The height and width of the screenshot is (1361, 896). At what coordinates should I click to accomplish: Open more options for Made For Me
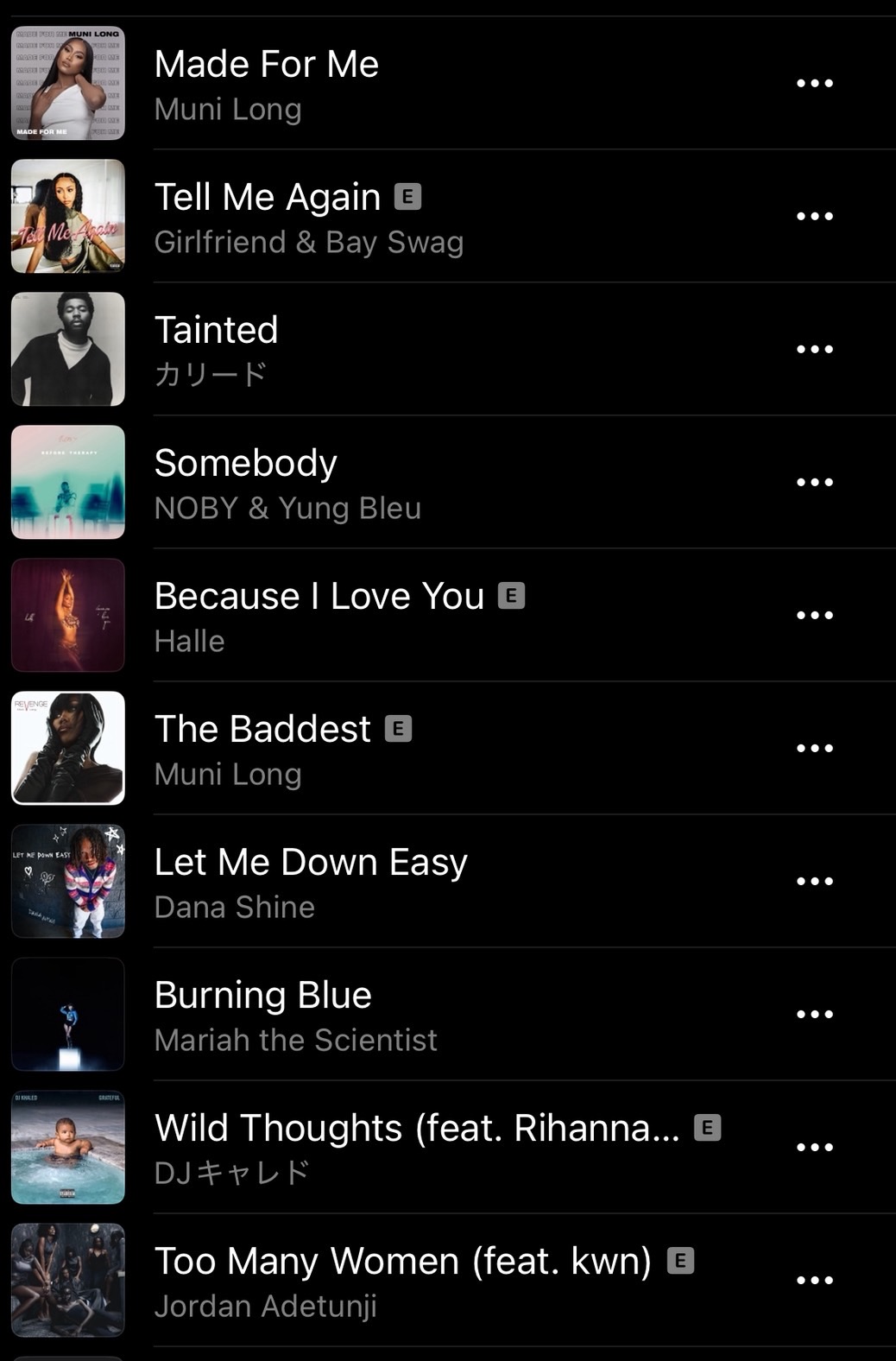point(814,84)
